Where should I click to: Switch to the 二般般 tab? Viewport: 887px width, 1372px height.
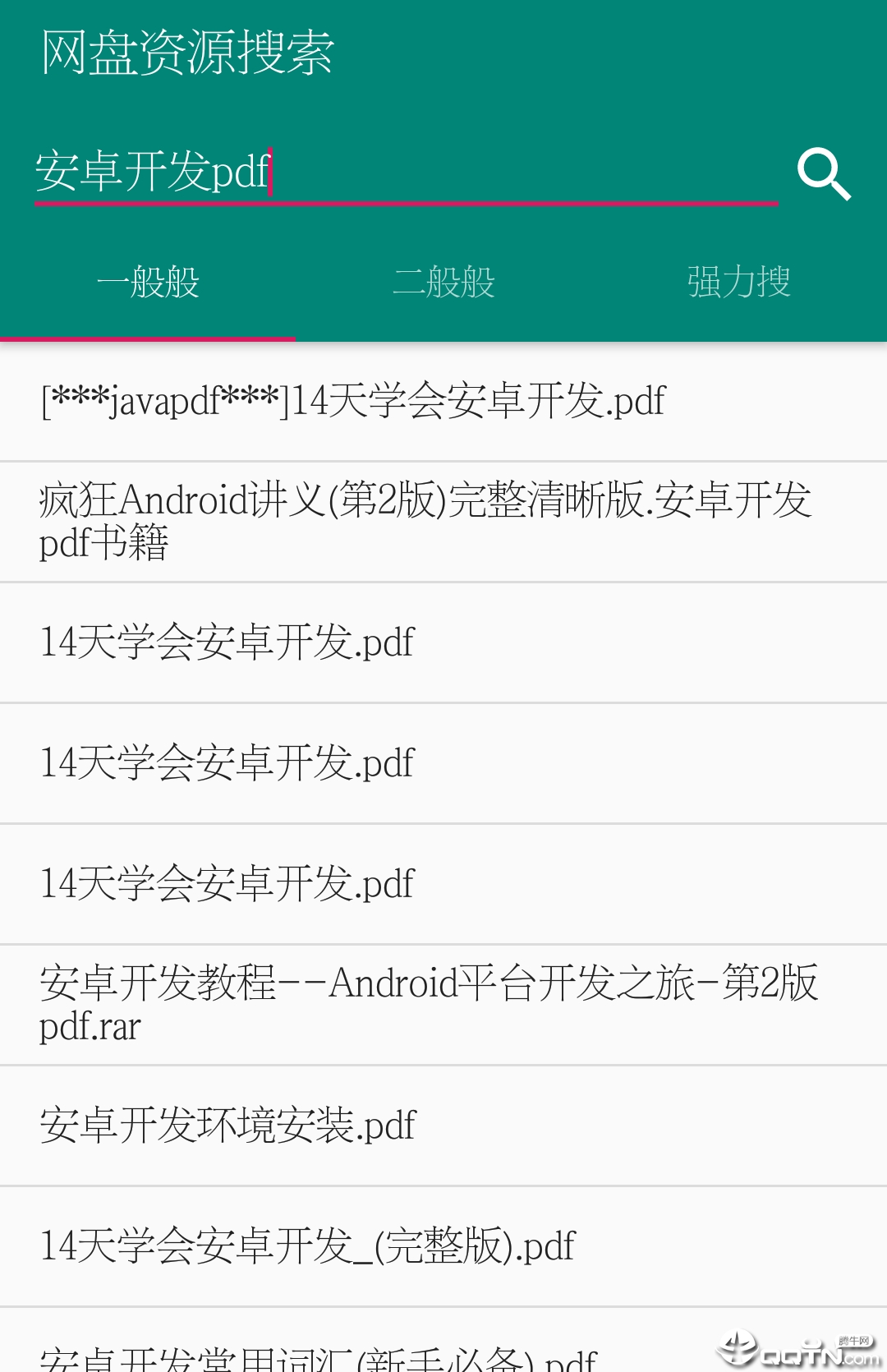click(443, 282)
